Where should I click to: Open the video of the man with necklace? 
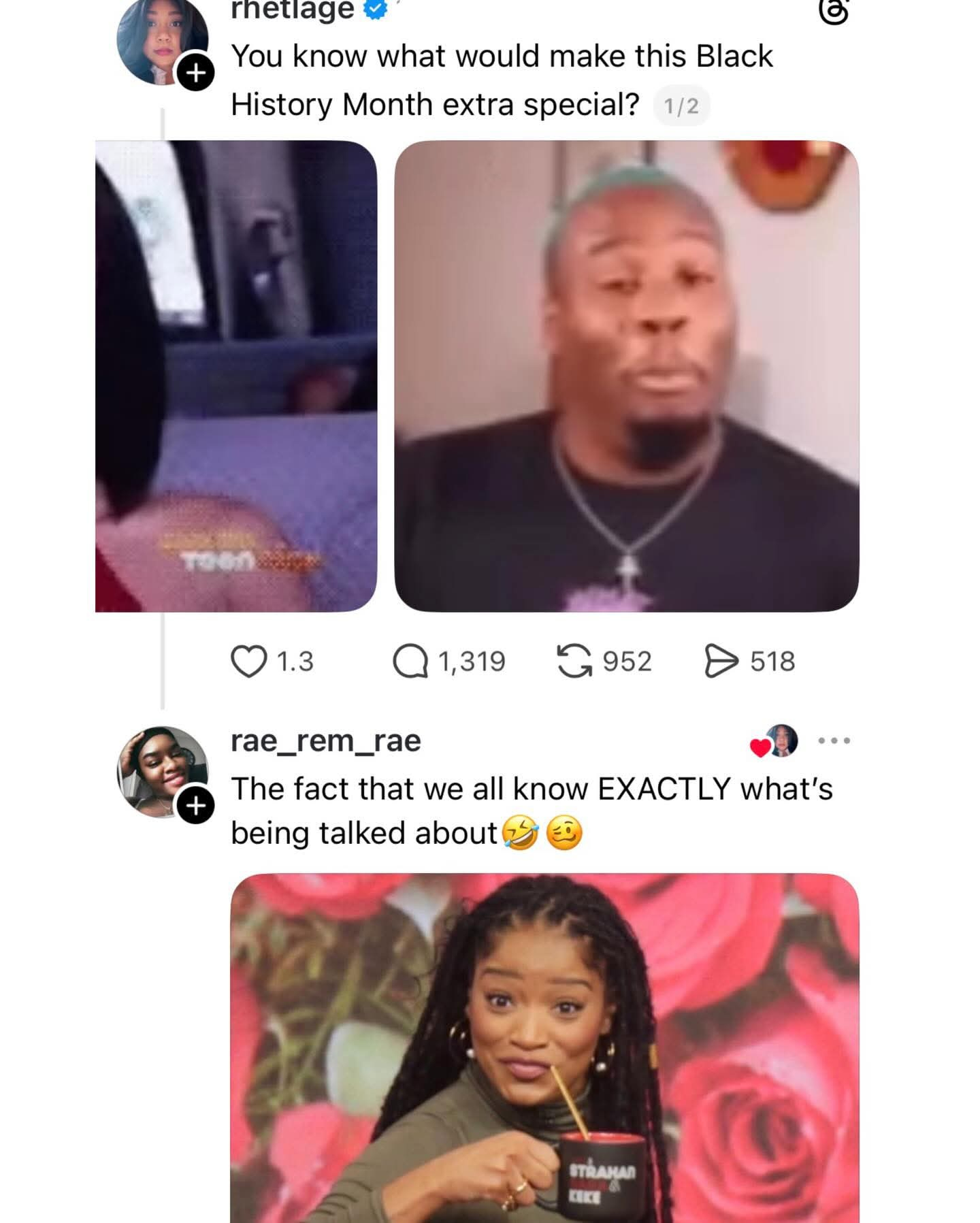tap(626, 376)
